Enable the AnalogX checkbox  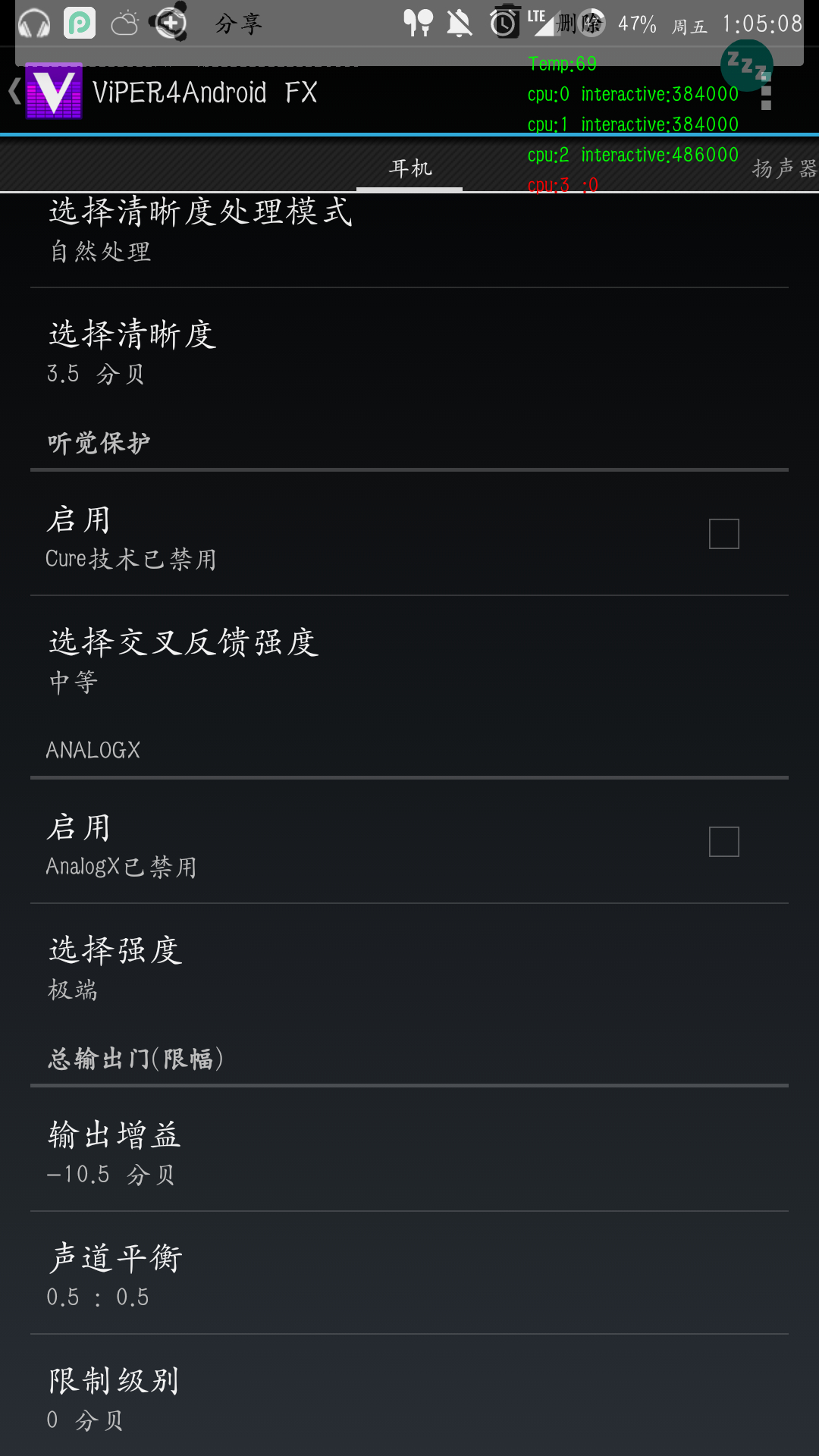723,842
